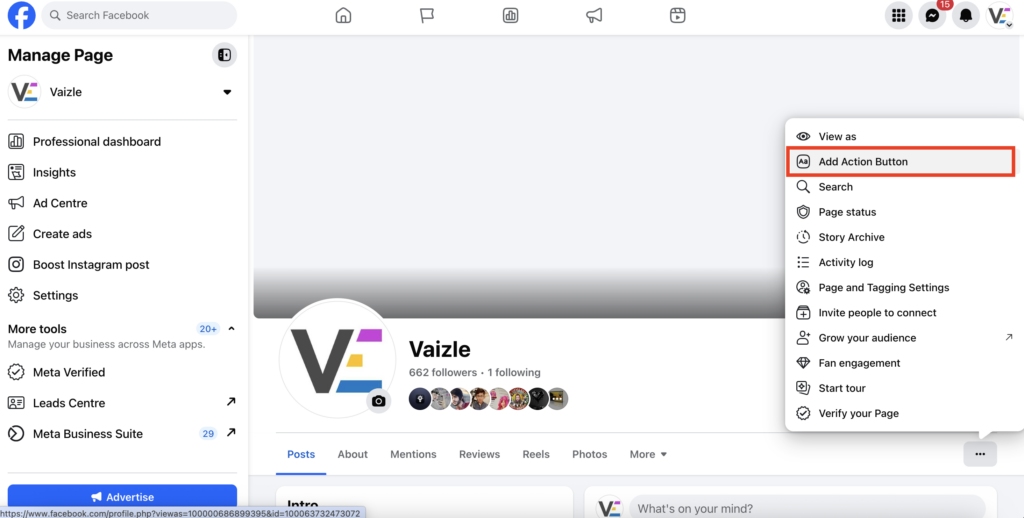This screenshot has height=518, width=1024.
Task: Open Ad Centre
Action: (x=60, y=203)
